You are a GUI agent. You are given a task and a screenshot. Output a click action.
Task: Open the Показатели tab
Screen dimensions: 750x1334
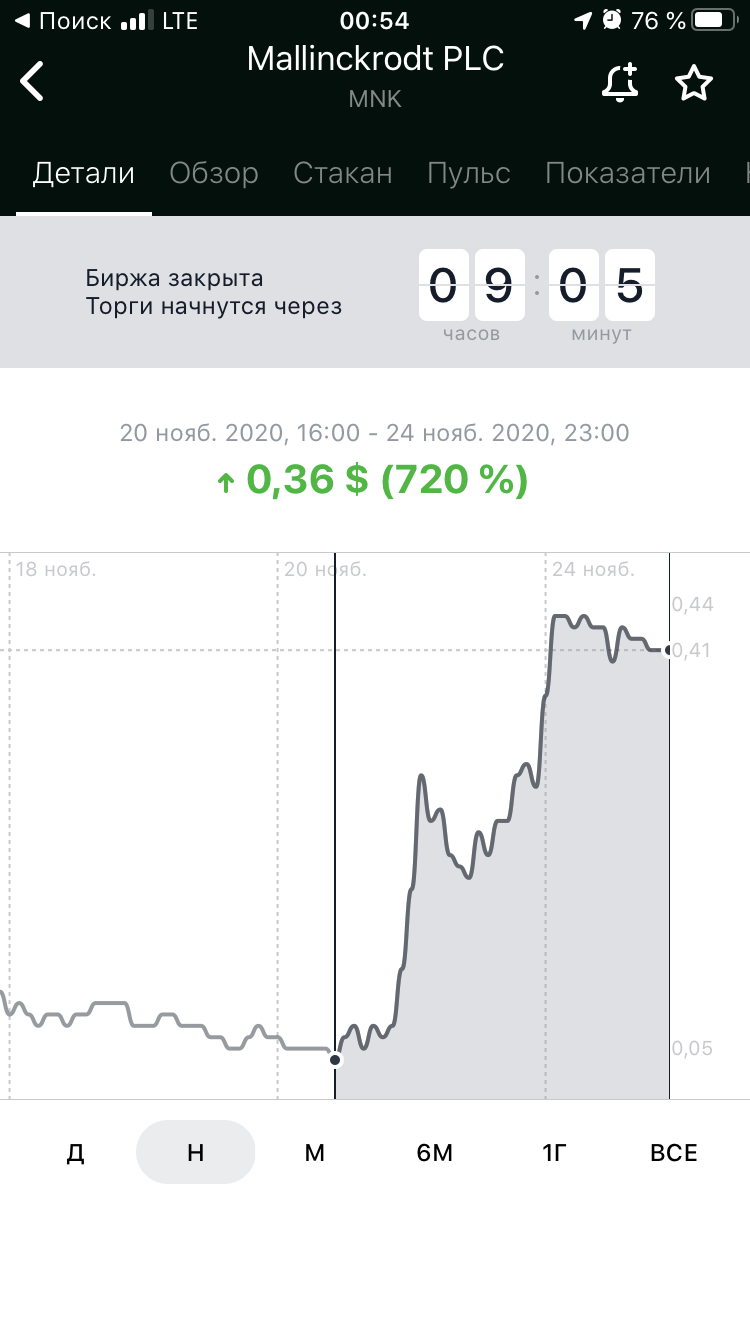point(628,173)
